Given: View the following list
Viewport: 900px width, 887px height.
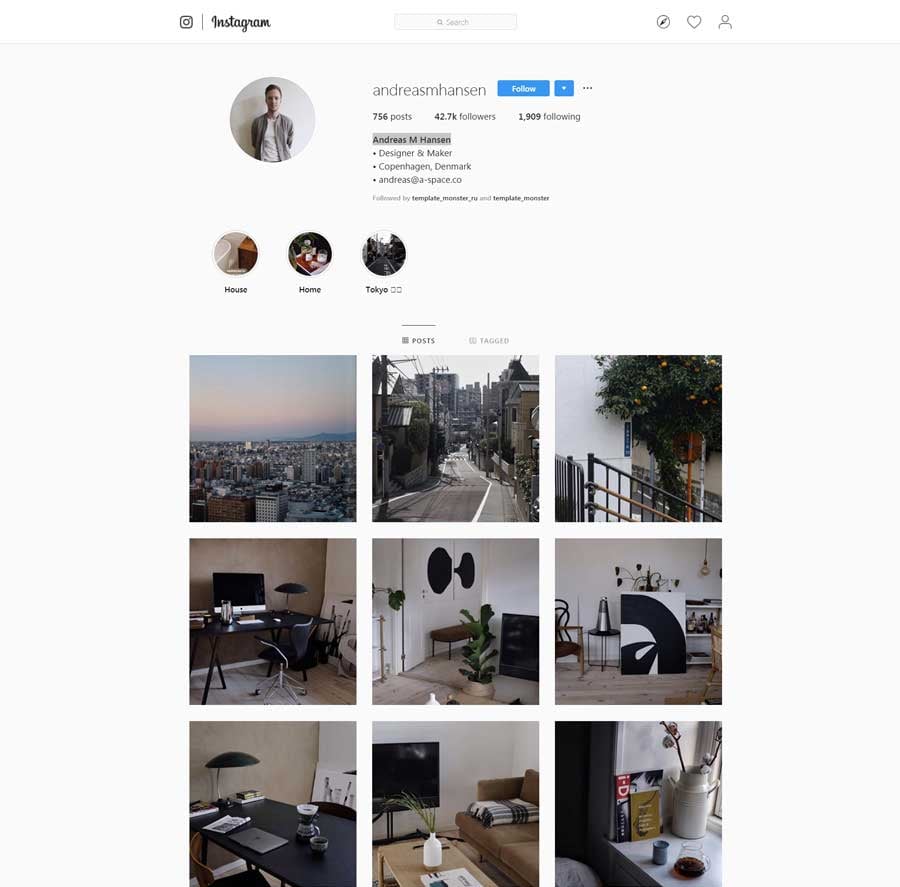Looking at the screenshot, I should pos(549,117).
